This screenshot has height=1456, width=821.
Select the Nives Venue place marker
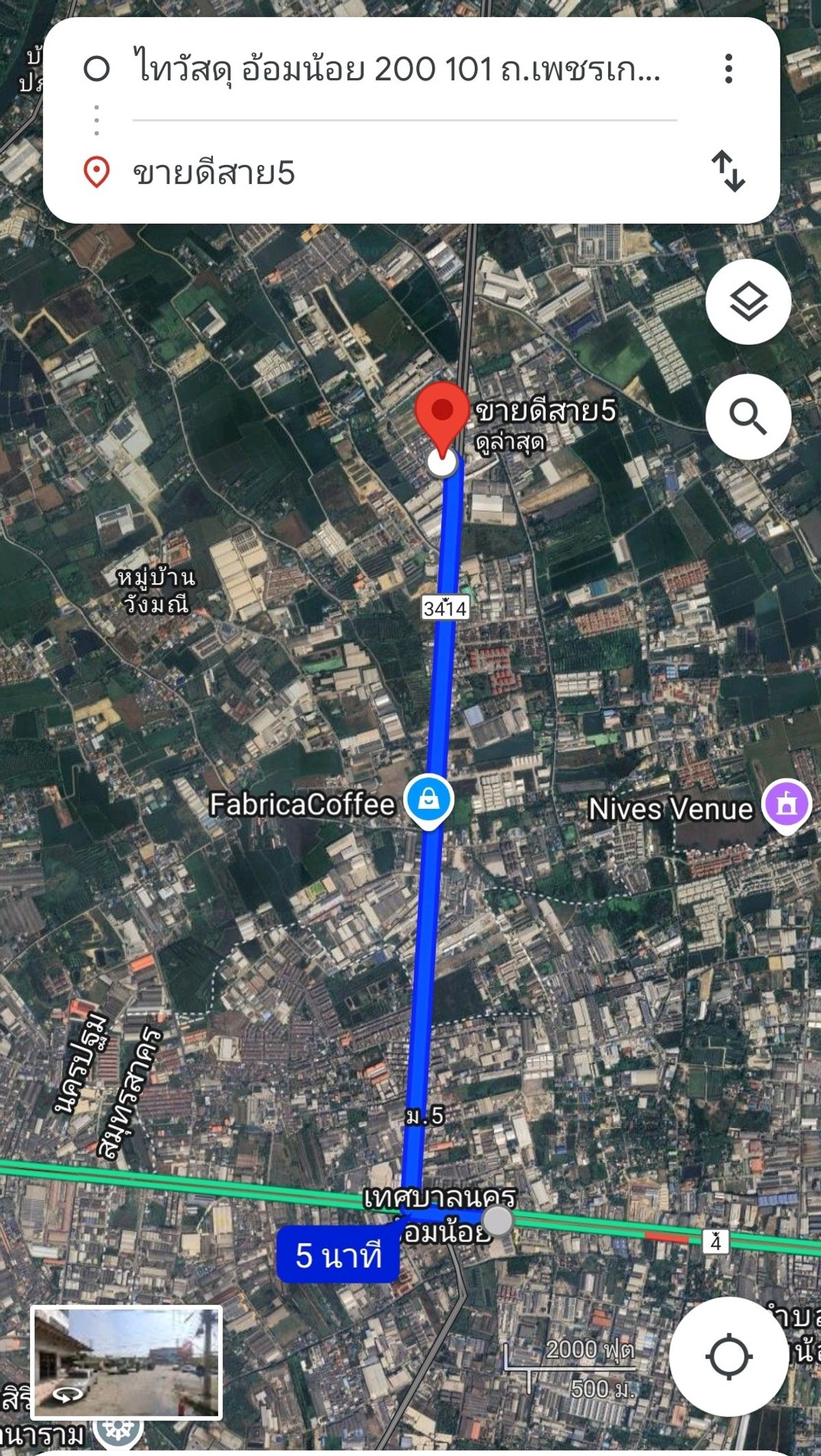point(787,806)
